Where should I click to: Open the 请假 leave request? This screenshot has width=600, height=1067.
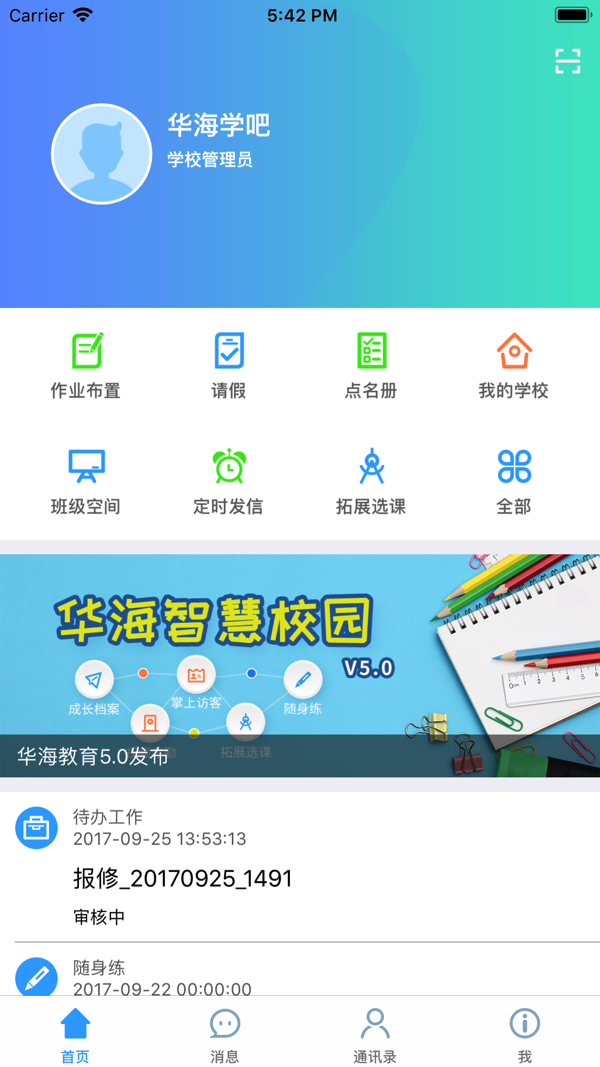click(x=229, y=365)
